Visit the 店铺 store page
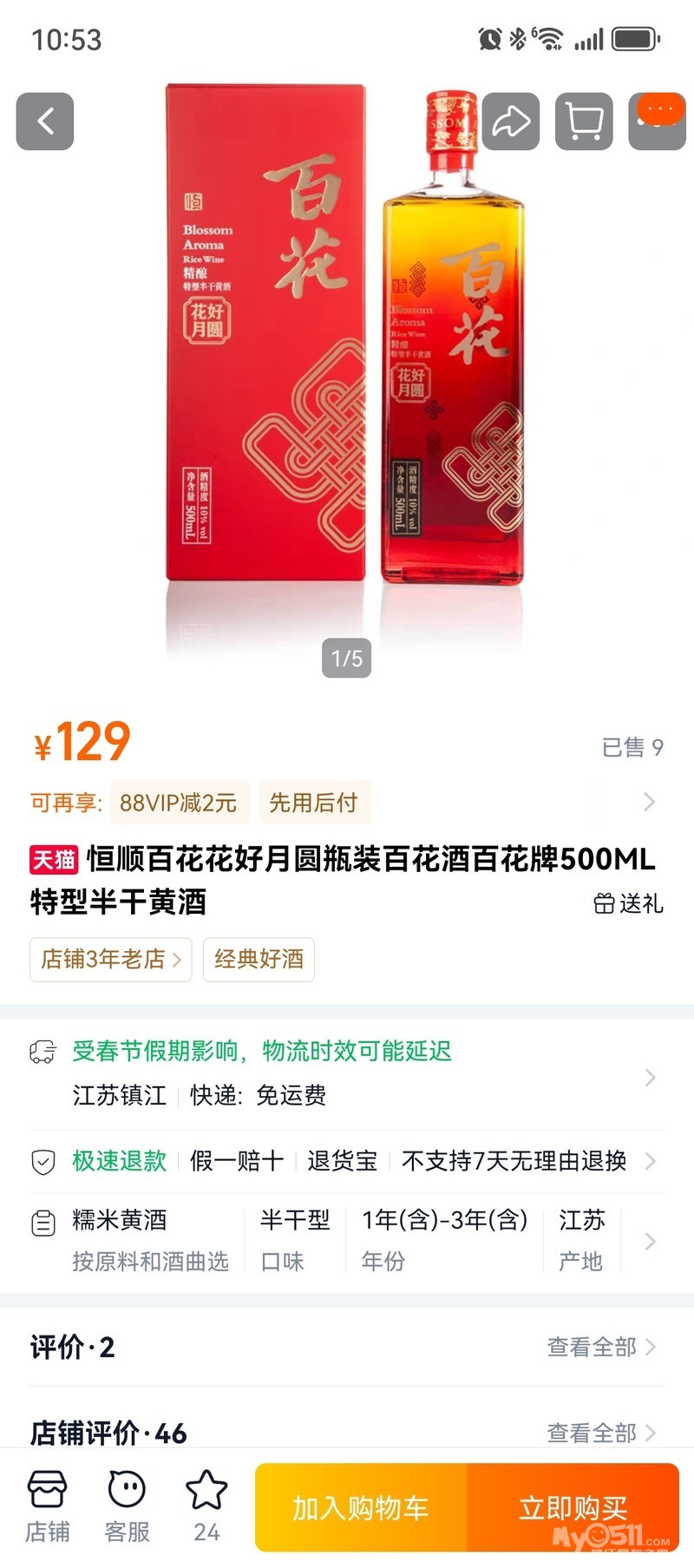 47,1506
